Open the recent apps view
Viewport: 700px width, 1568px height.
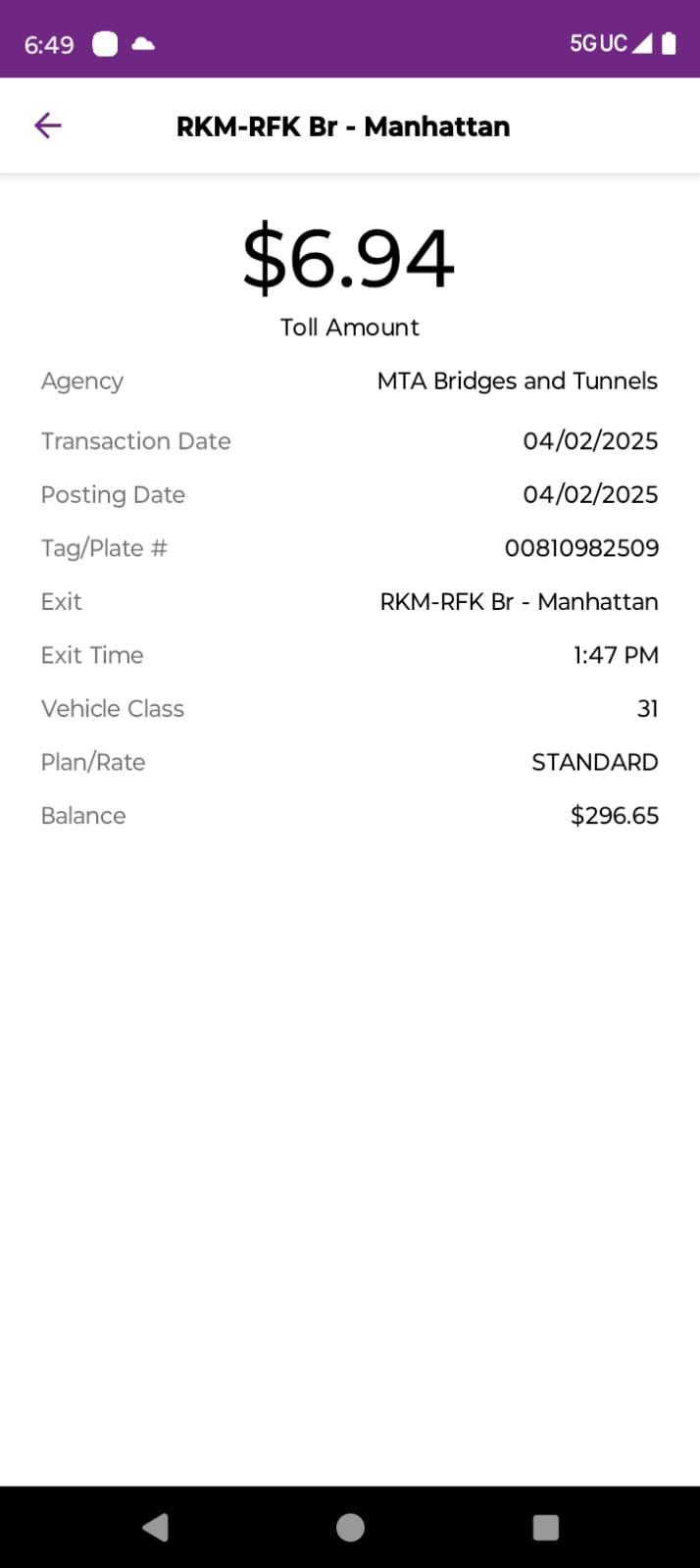coord(545,1527)
